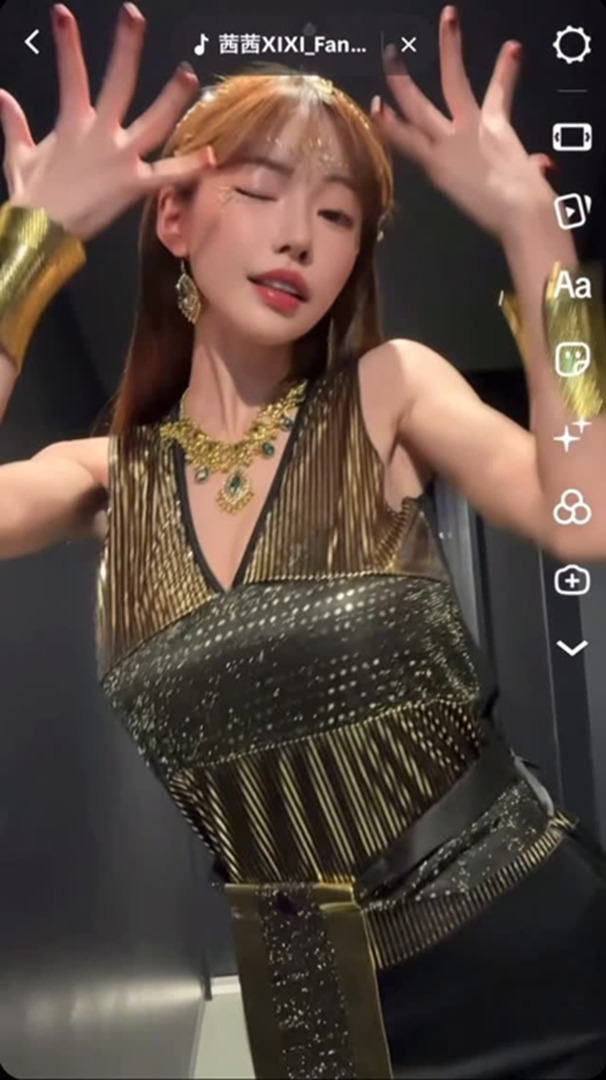Viewport: 606px width, 1080px height.
Task: Open the video template tool
Action: point(572,211)
